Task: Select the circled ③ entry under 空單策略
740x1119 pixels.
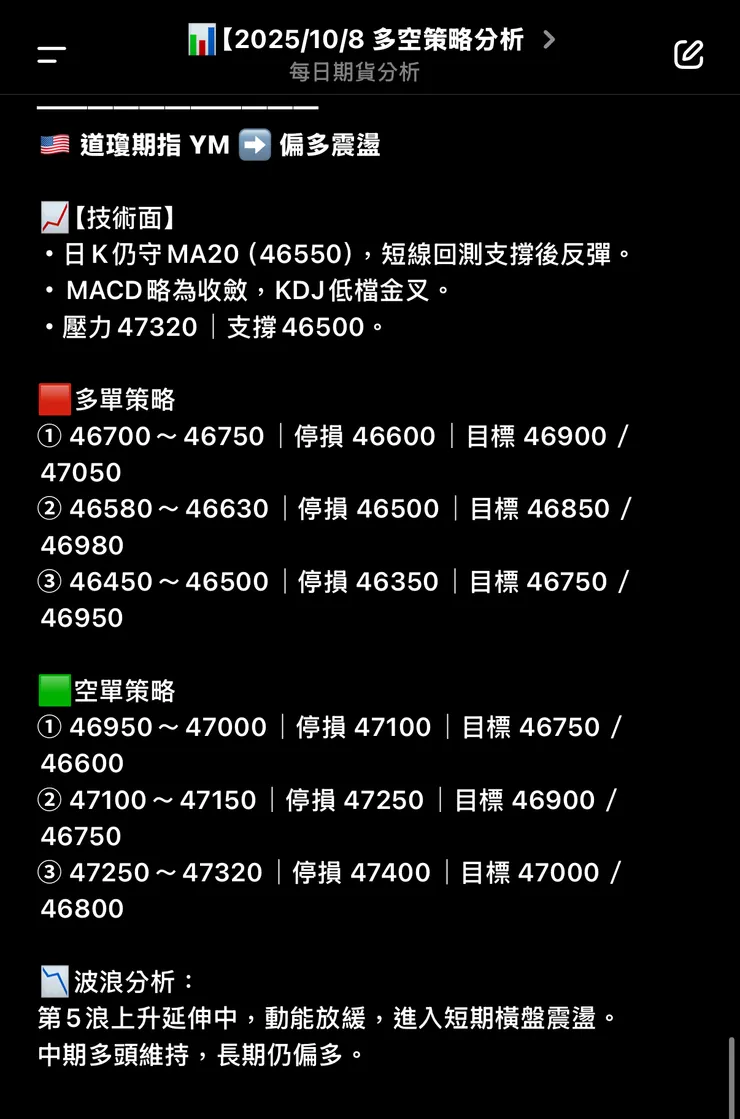Action: [x=48, y=873]
